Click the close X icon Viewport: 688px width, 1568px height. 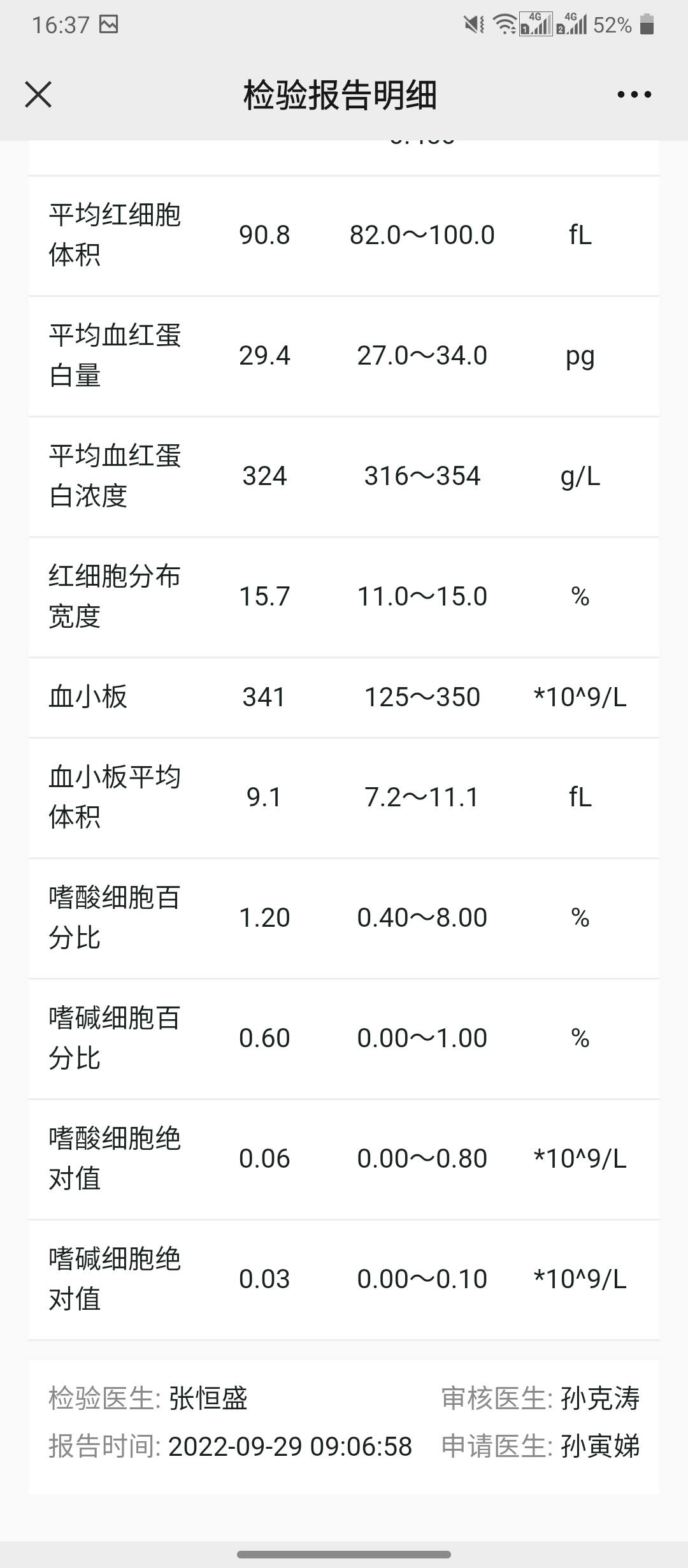tap(38, 94)
